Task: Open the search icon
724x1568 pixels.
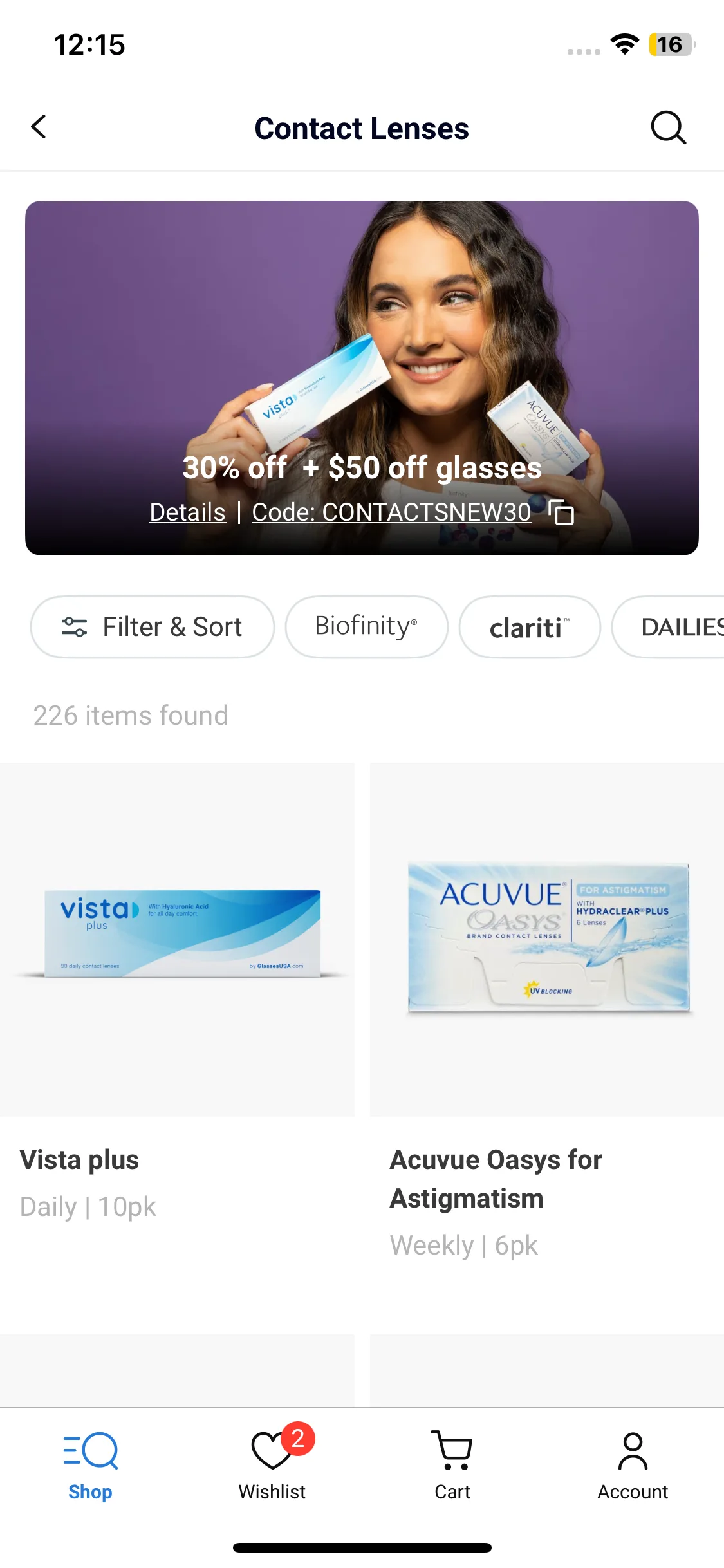Action: coord(668,127)
